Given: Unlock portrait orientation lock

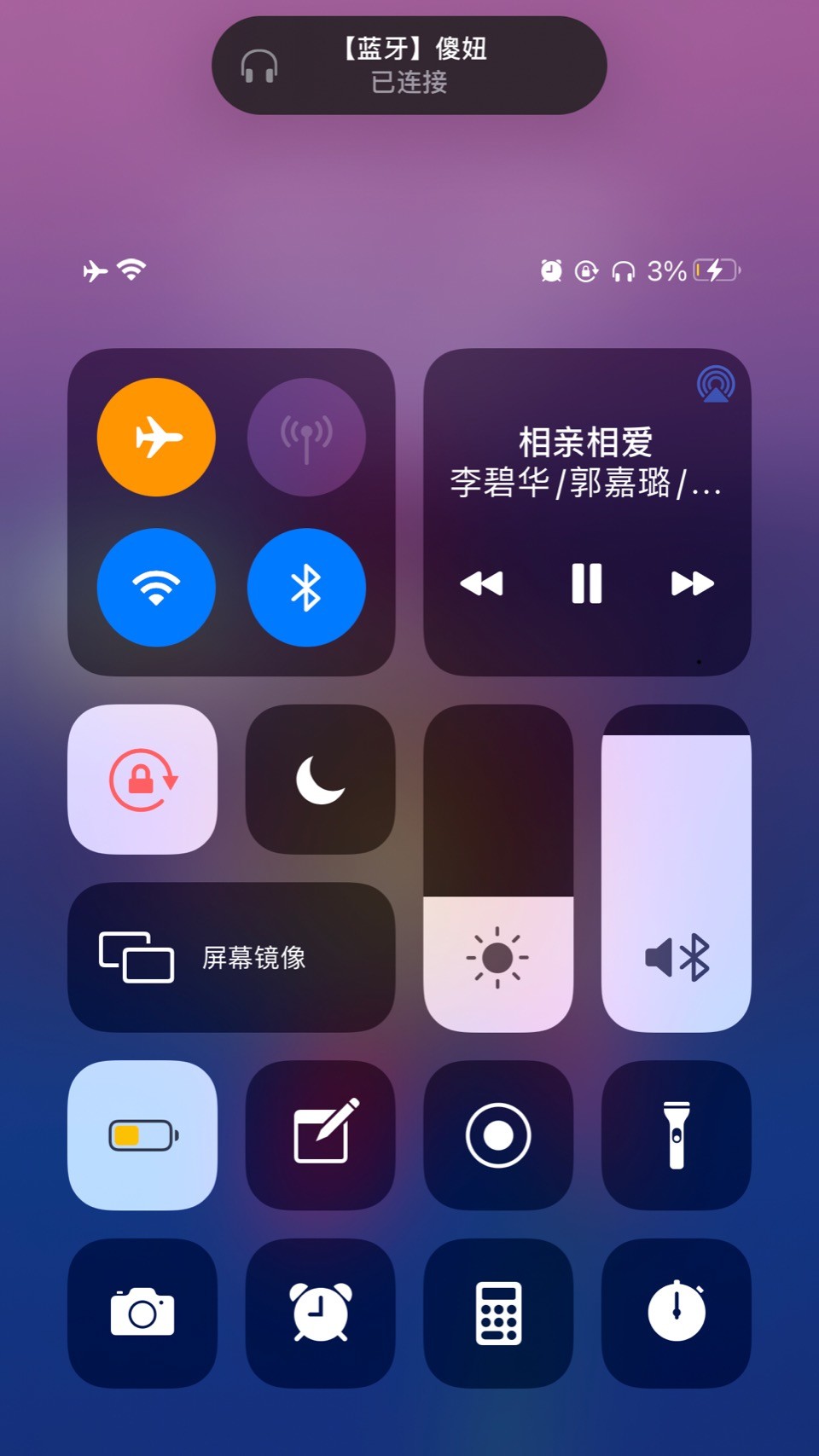Looking at the screenshot, I should point(142,780).
